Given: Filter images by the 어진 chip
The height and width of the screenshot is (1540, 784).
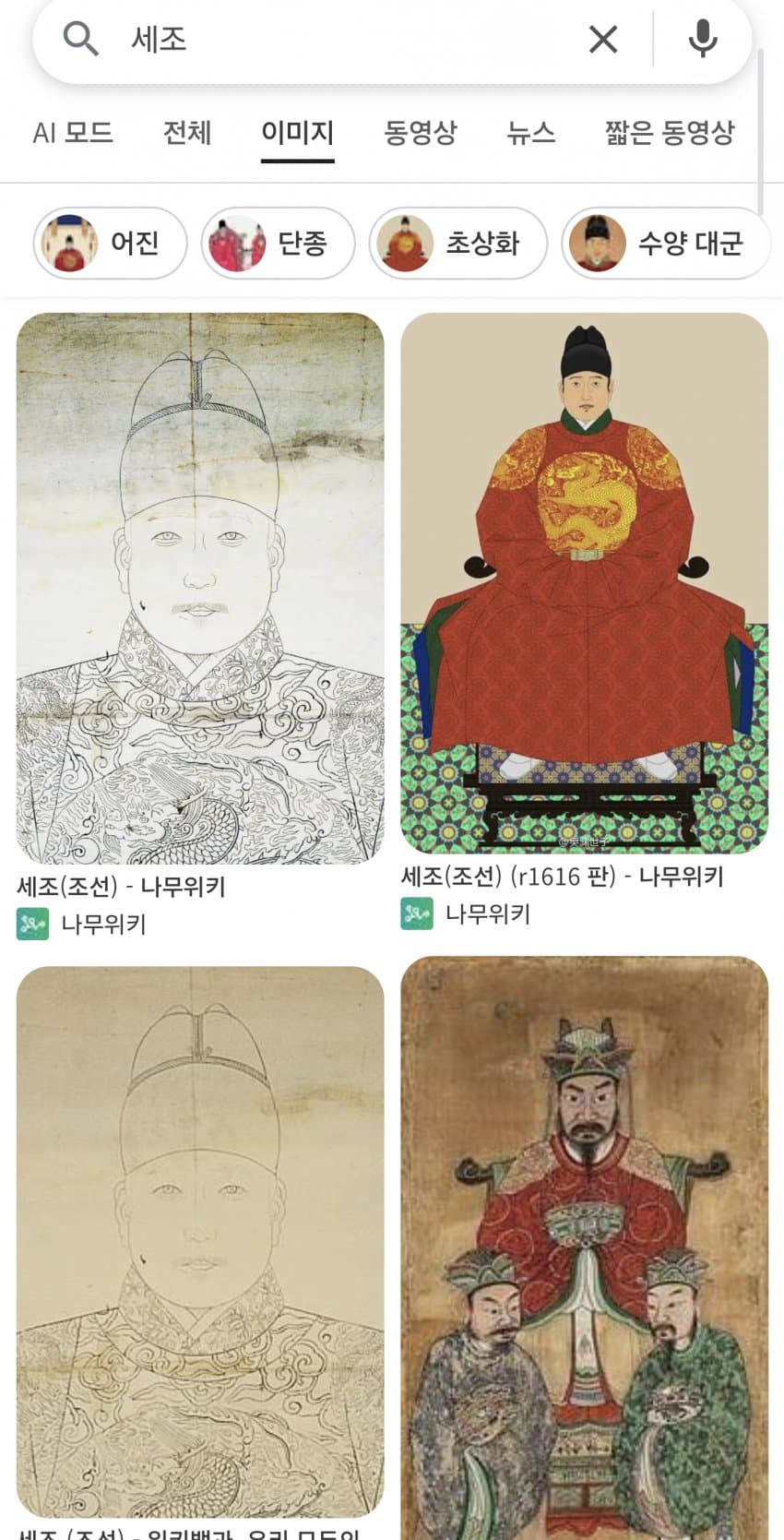Looking at the screenshot, I should pyautogui.click(x=111, y=243).
